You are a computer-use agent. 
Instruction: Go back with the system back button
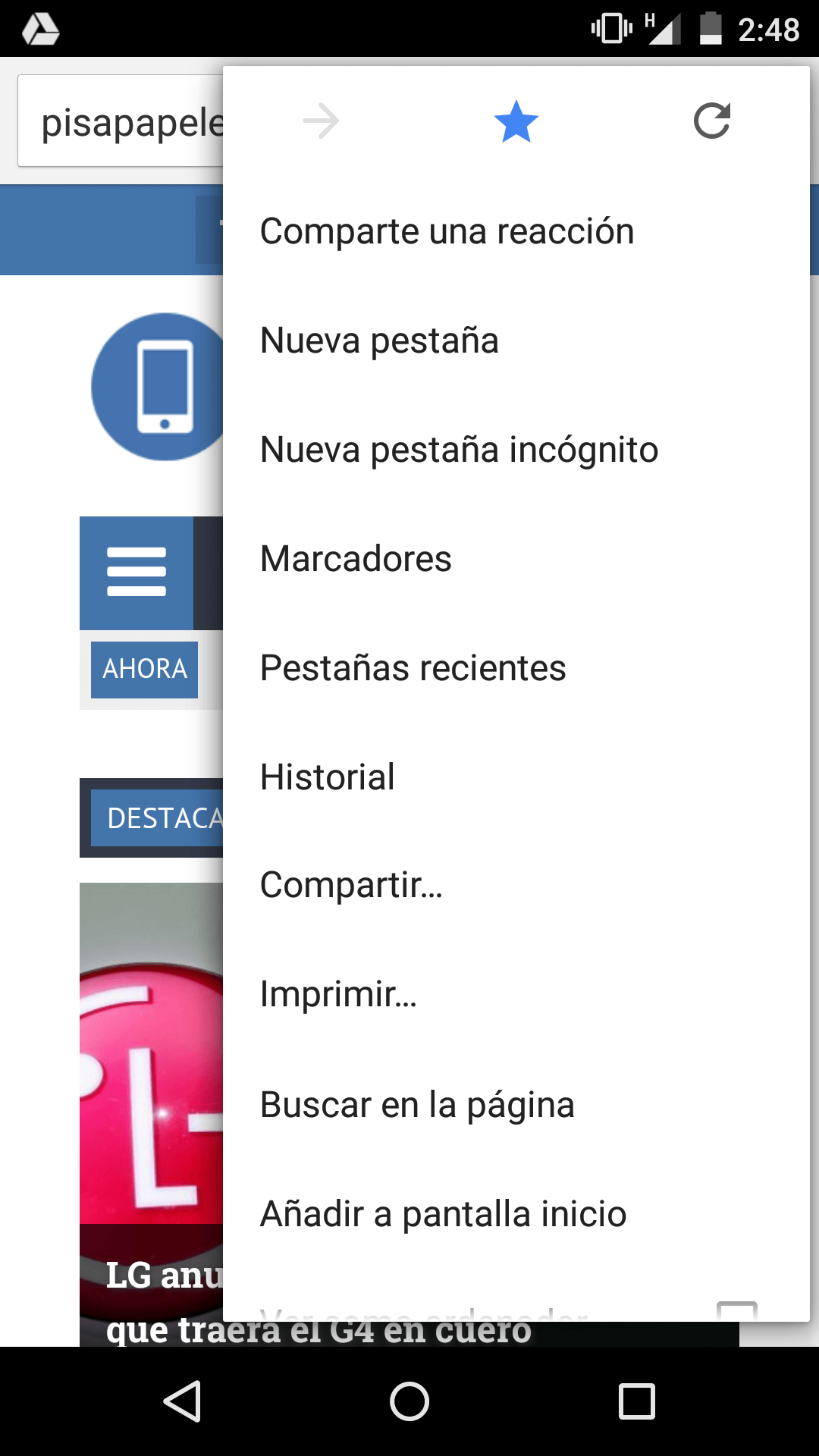coord(182,1401)
